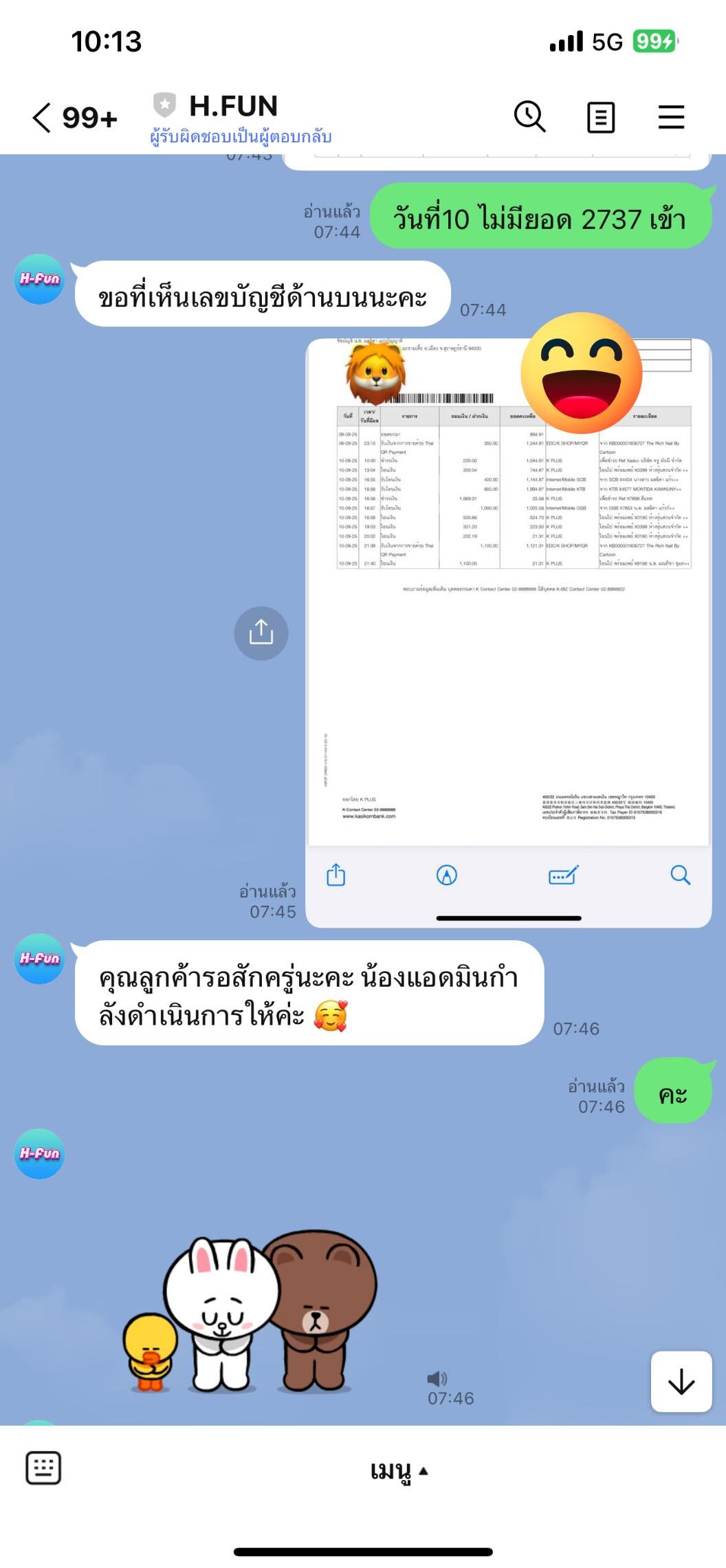Expand the เมนู rich menu
This screenshot has width=726, height=1568.
point(399,1471)
